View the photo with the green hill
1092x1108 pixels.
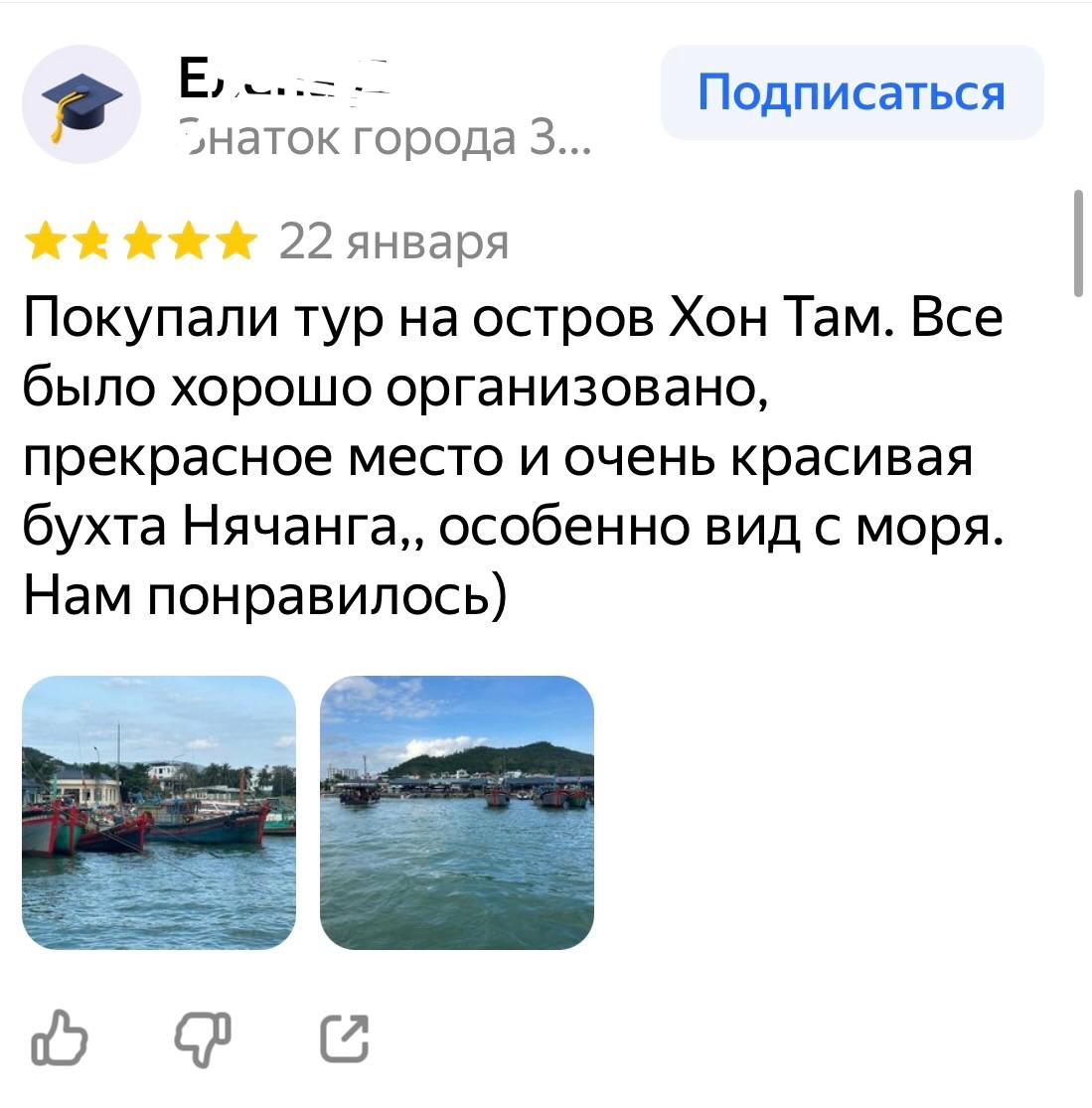pos(456,812)
